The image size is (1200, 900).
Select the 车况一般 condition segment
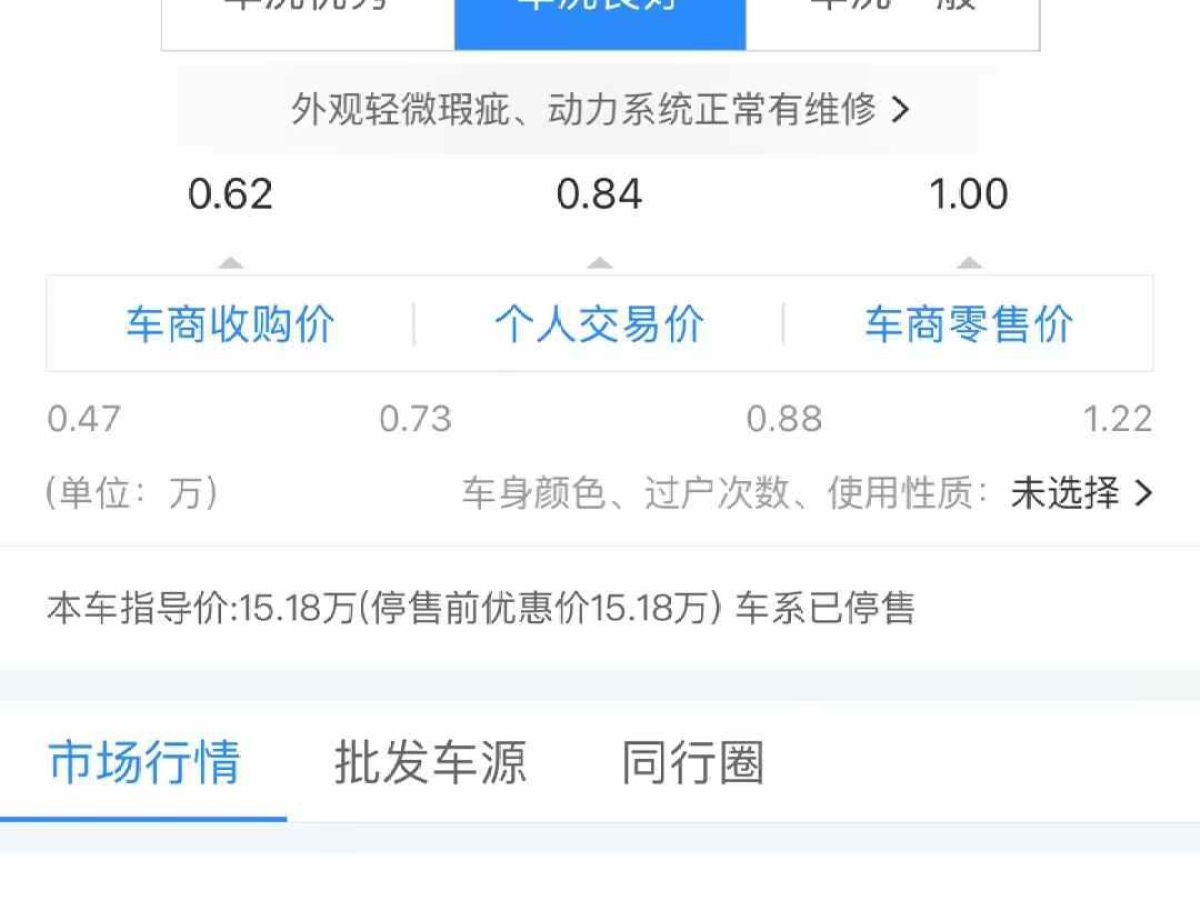pyautogui.click(x=892, y=20)
